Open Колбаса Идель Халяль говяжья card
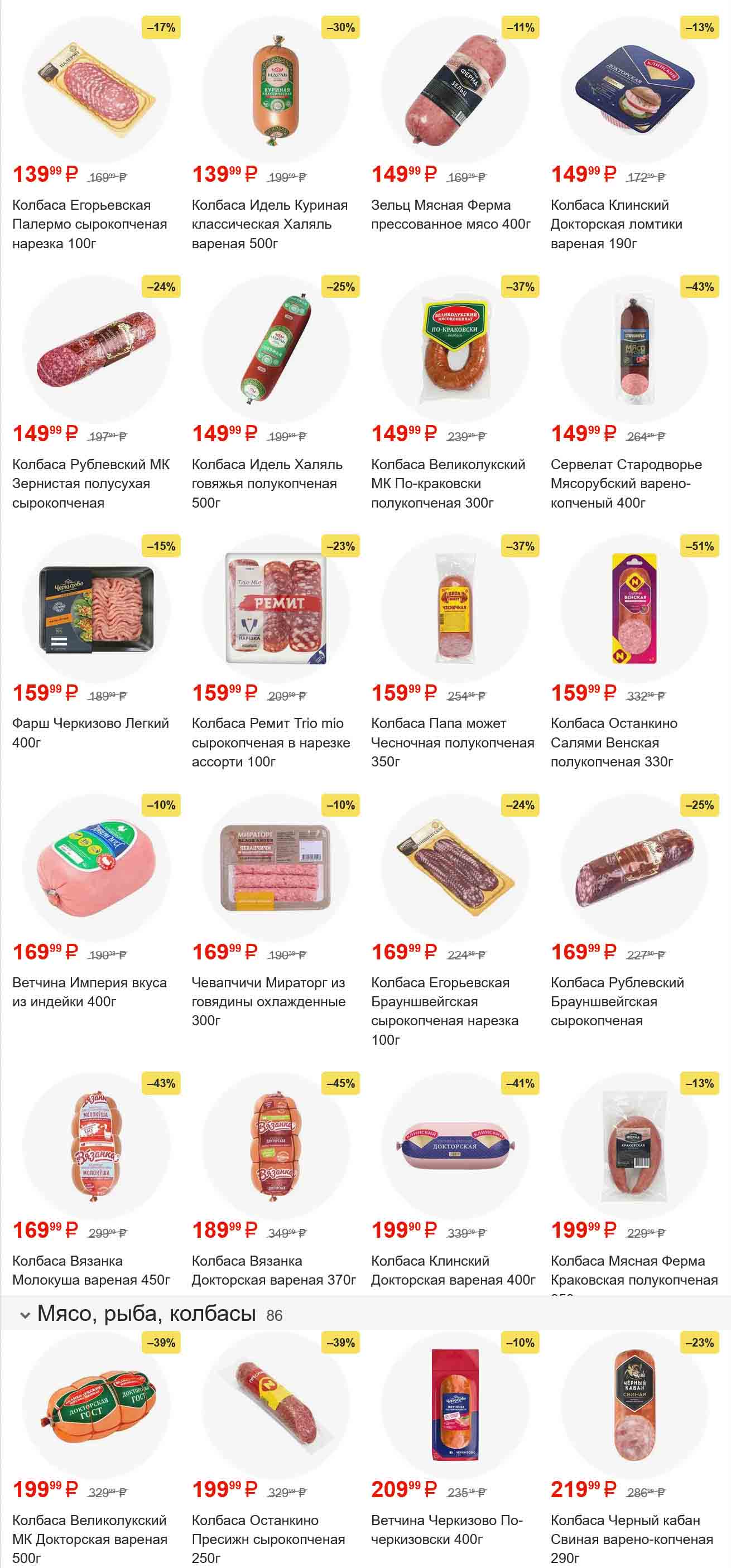 pyautogui.click(x=275, y=351)
